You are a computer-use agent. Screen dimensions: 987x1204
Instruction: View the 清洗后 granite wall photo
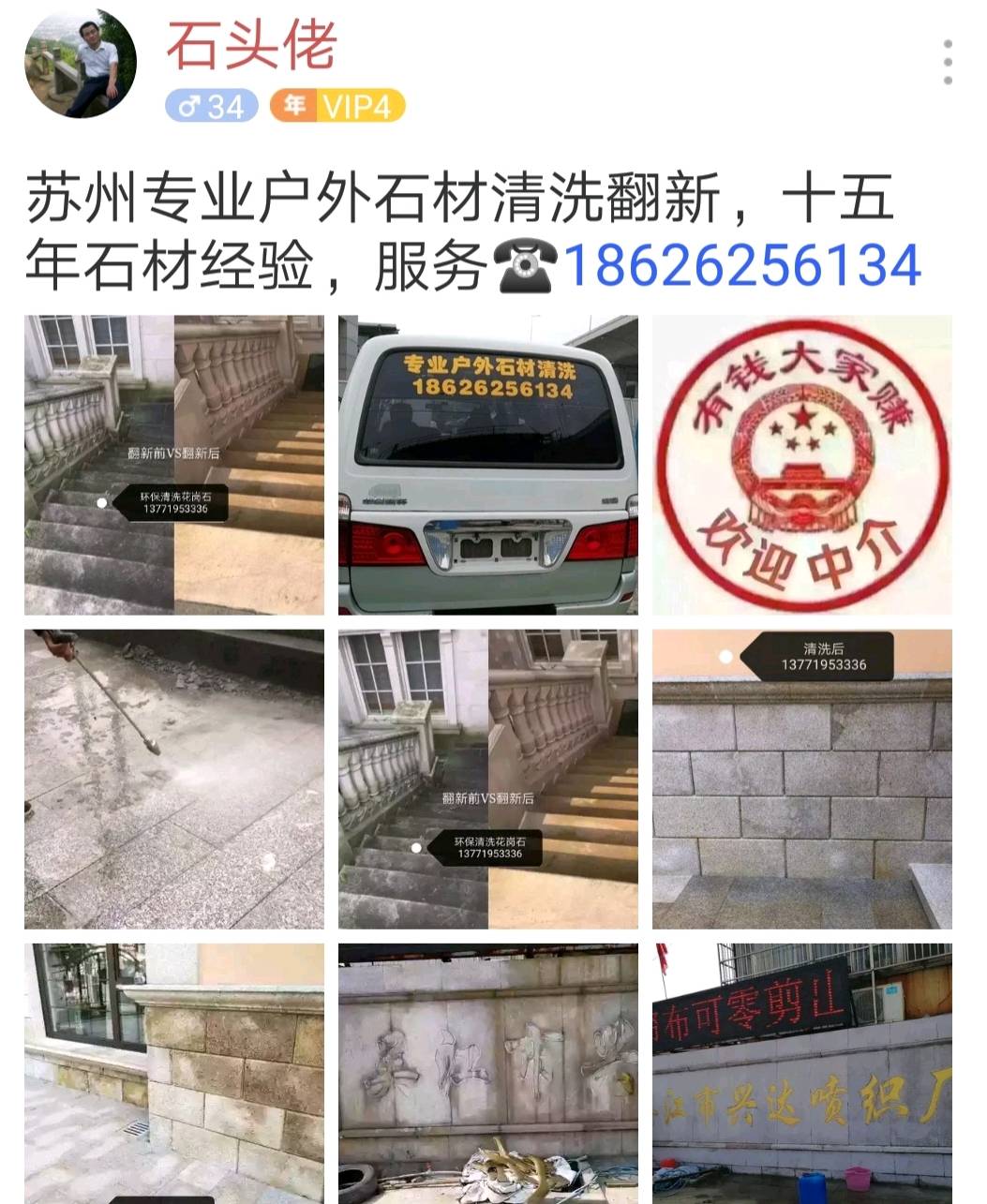tap(802, 779)
